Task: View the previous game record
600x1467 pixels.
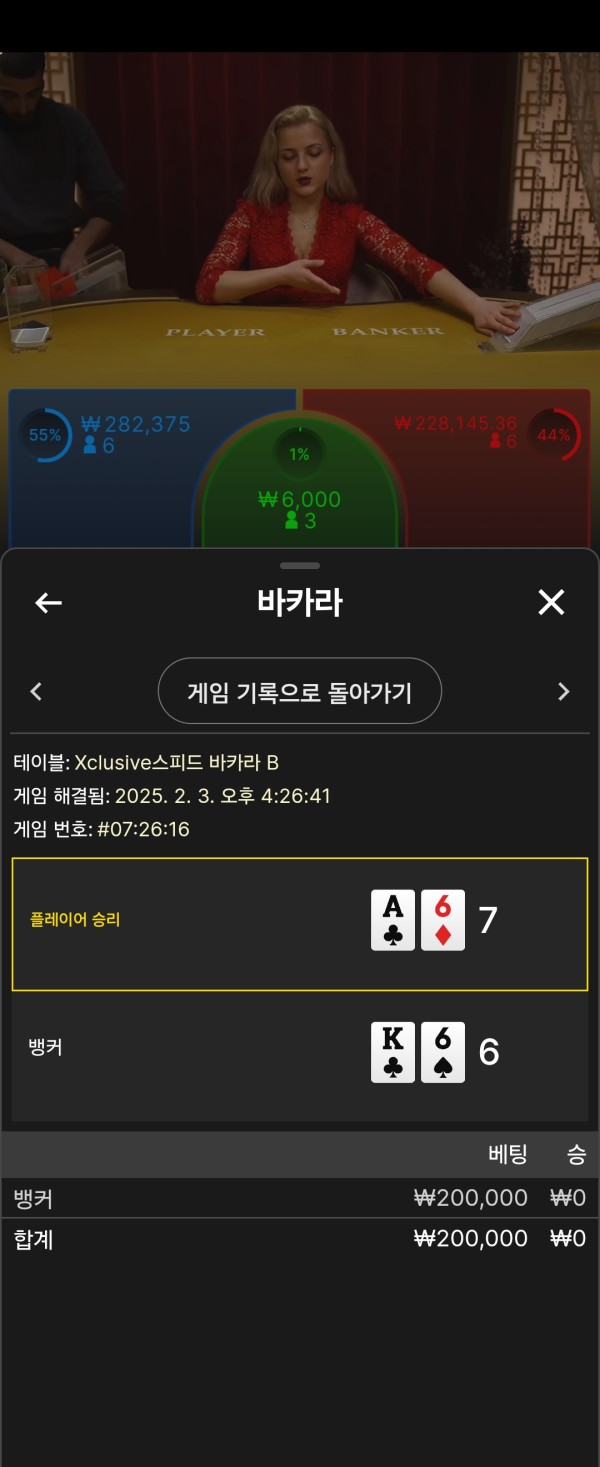Action: coord(36,691)
